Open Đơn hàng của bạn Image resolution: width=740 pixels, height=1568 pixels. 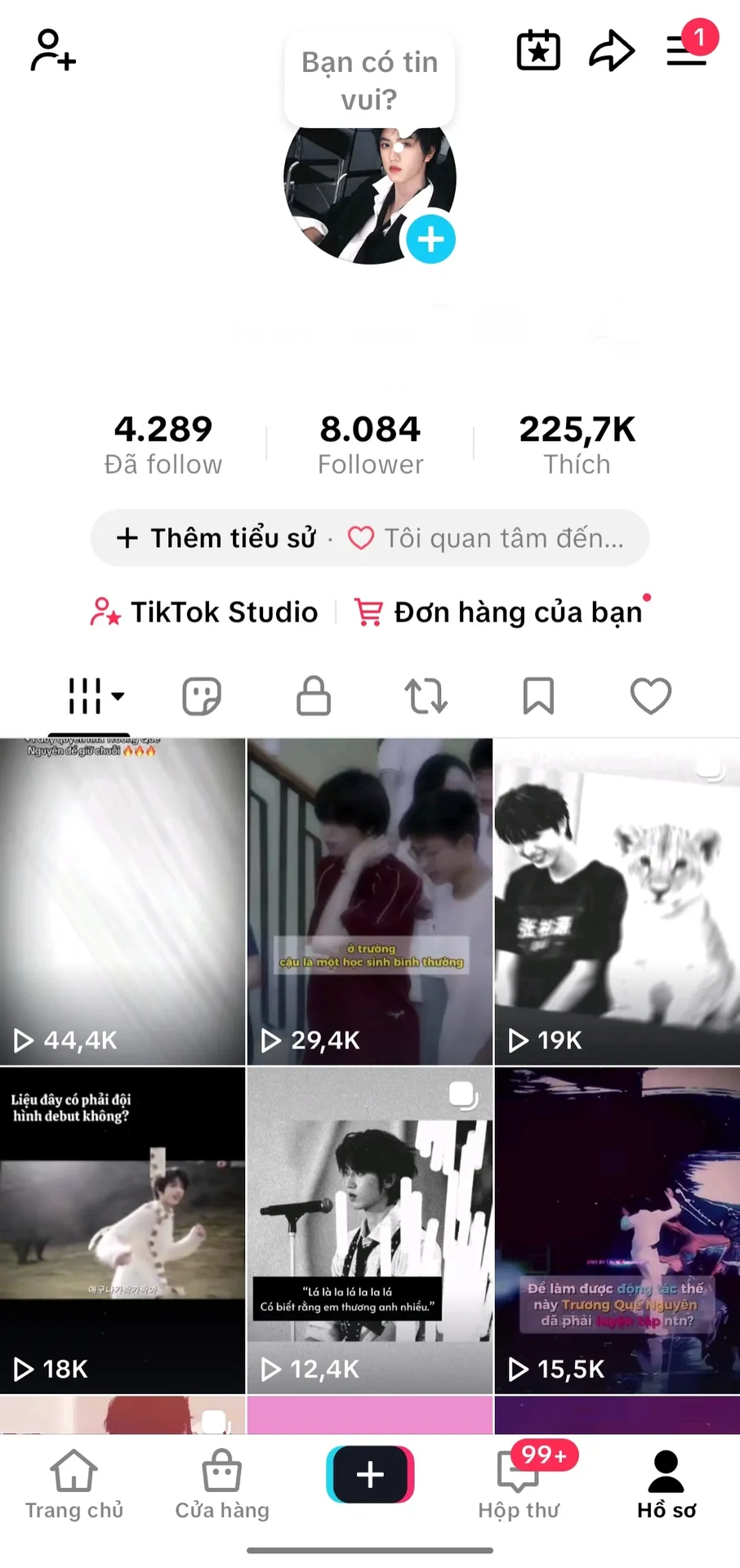[499, 612]
